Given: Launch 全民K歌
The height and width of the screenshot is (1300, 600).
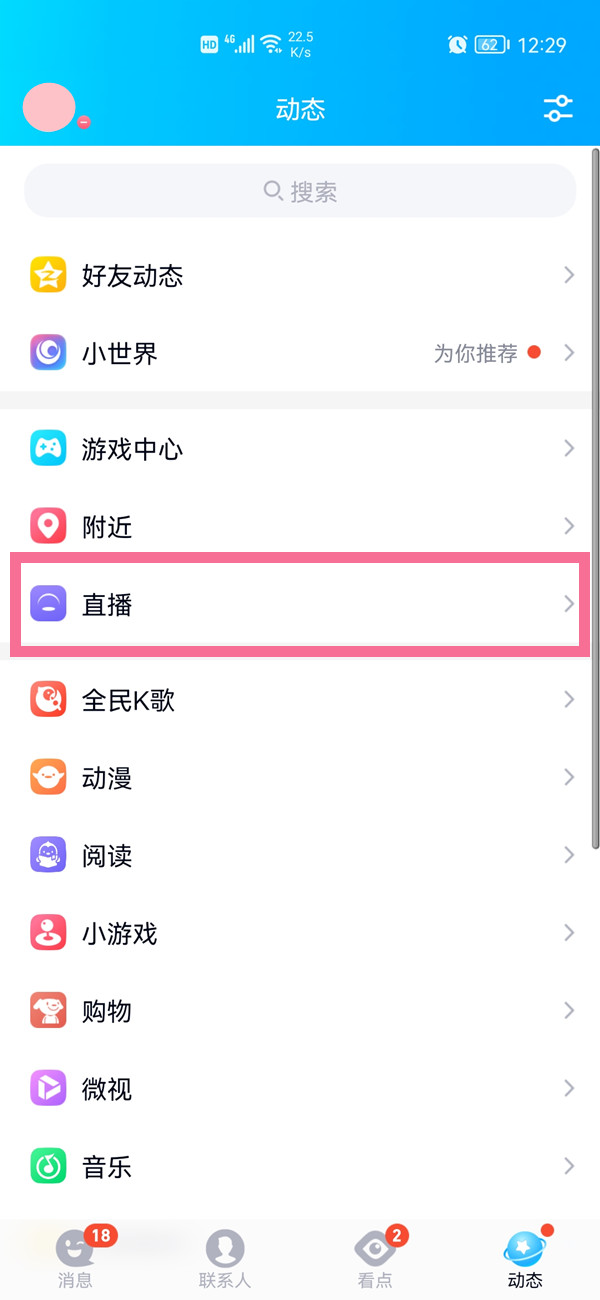Looking at the screenshot, I should click(300, 700).
